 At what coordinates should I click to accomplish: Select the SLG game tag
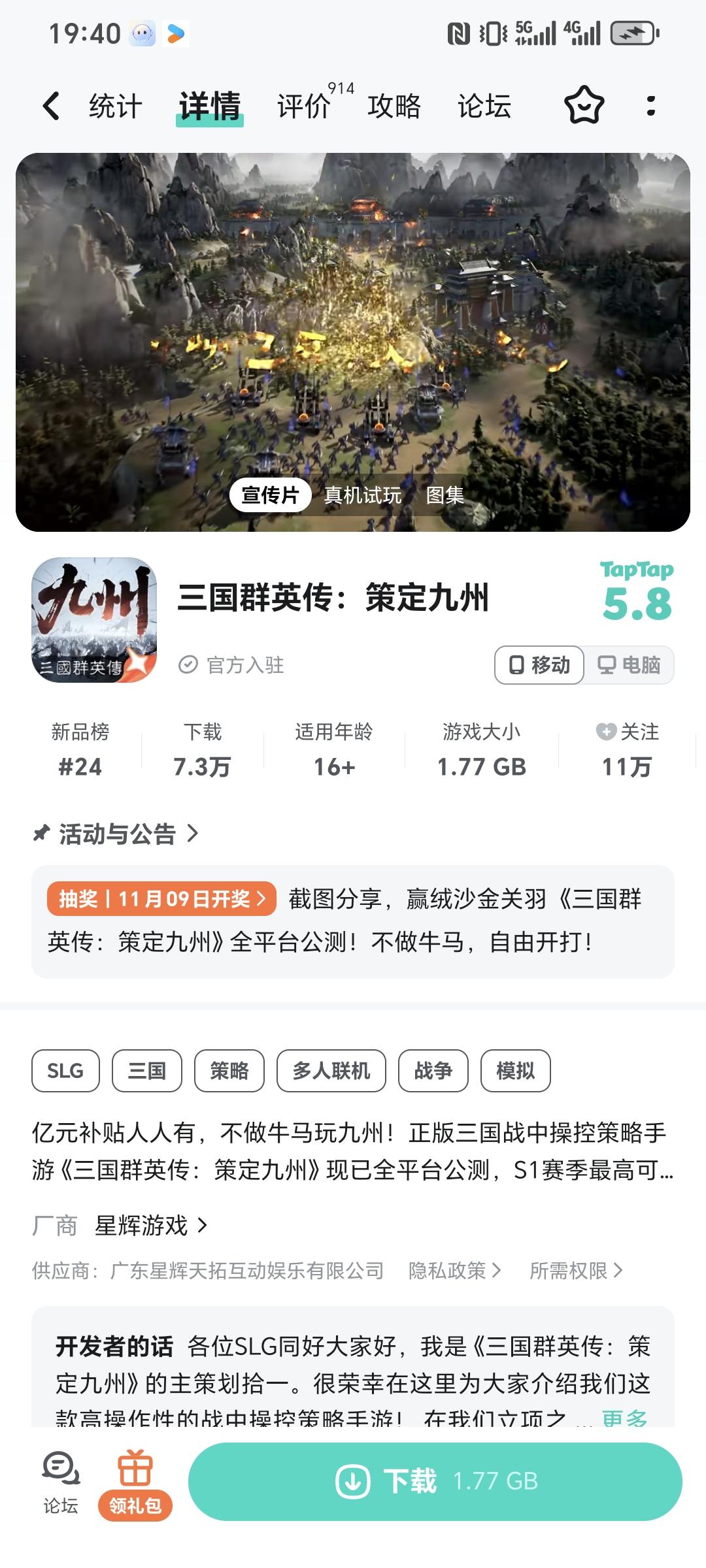pyautogui.click(x=65, y=1071)
